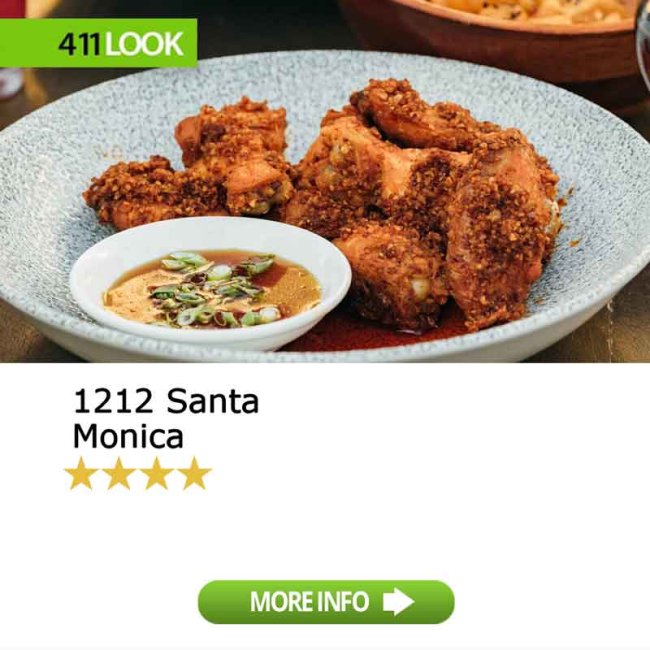
Task: Open the 1212 Santa Monica food photo
Action: coord(325,200)
